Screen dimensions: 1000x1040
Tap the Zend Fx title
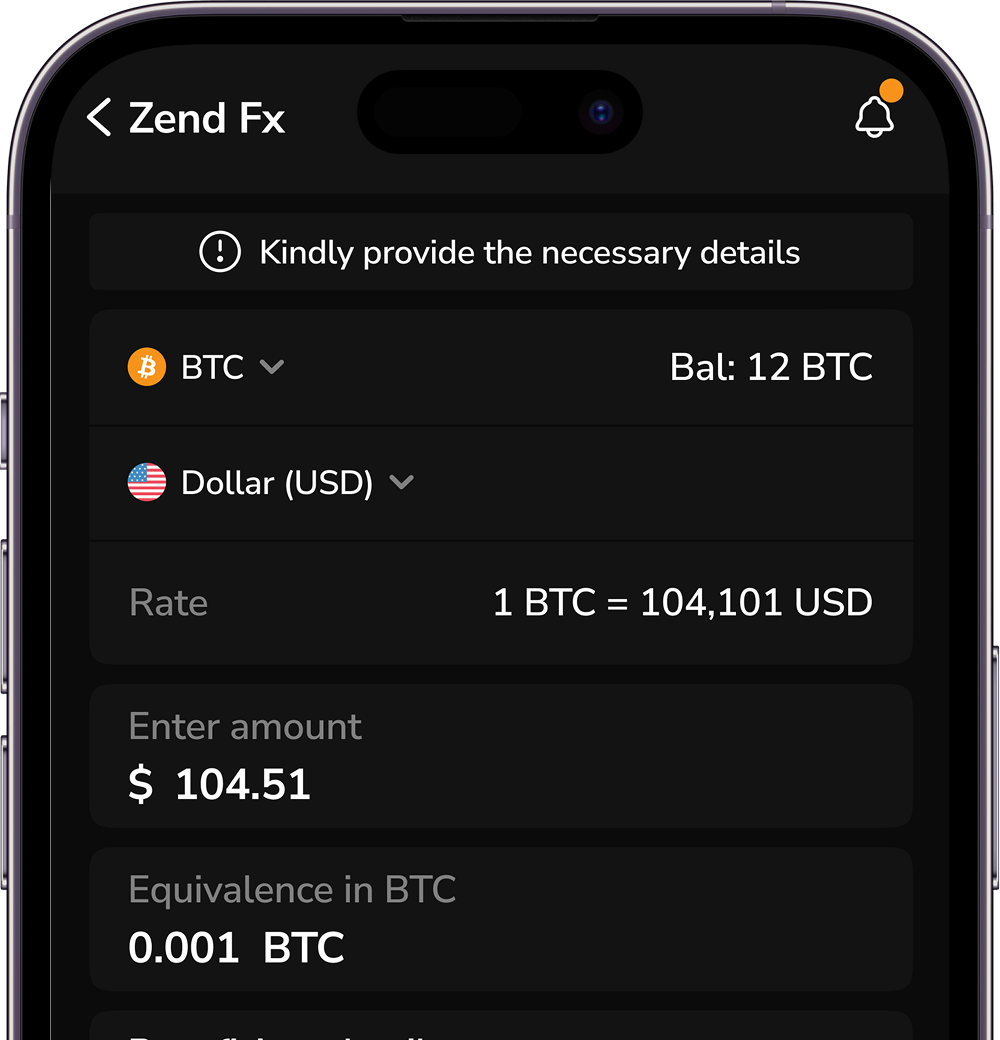point(207,117)
